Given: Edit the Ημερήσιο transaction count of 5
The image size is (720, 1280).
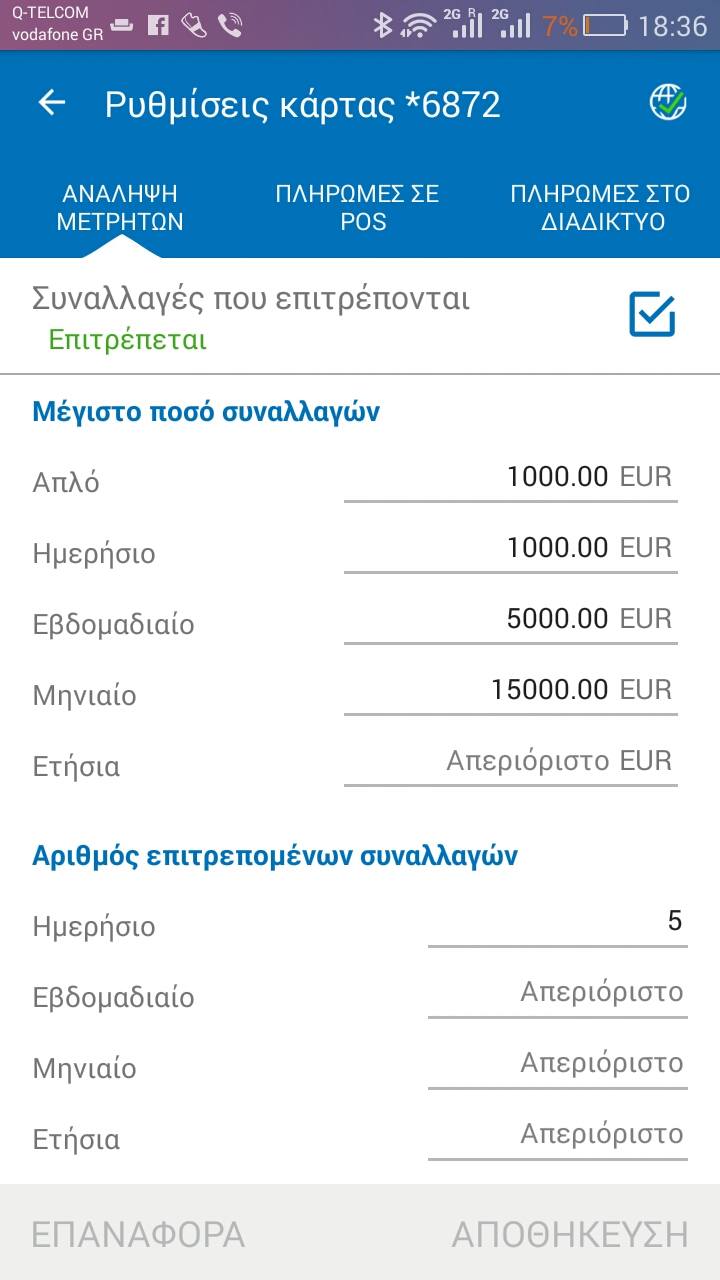Looking at the screenshot, I should 558,923.
